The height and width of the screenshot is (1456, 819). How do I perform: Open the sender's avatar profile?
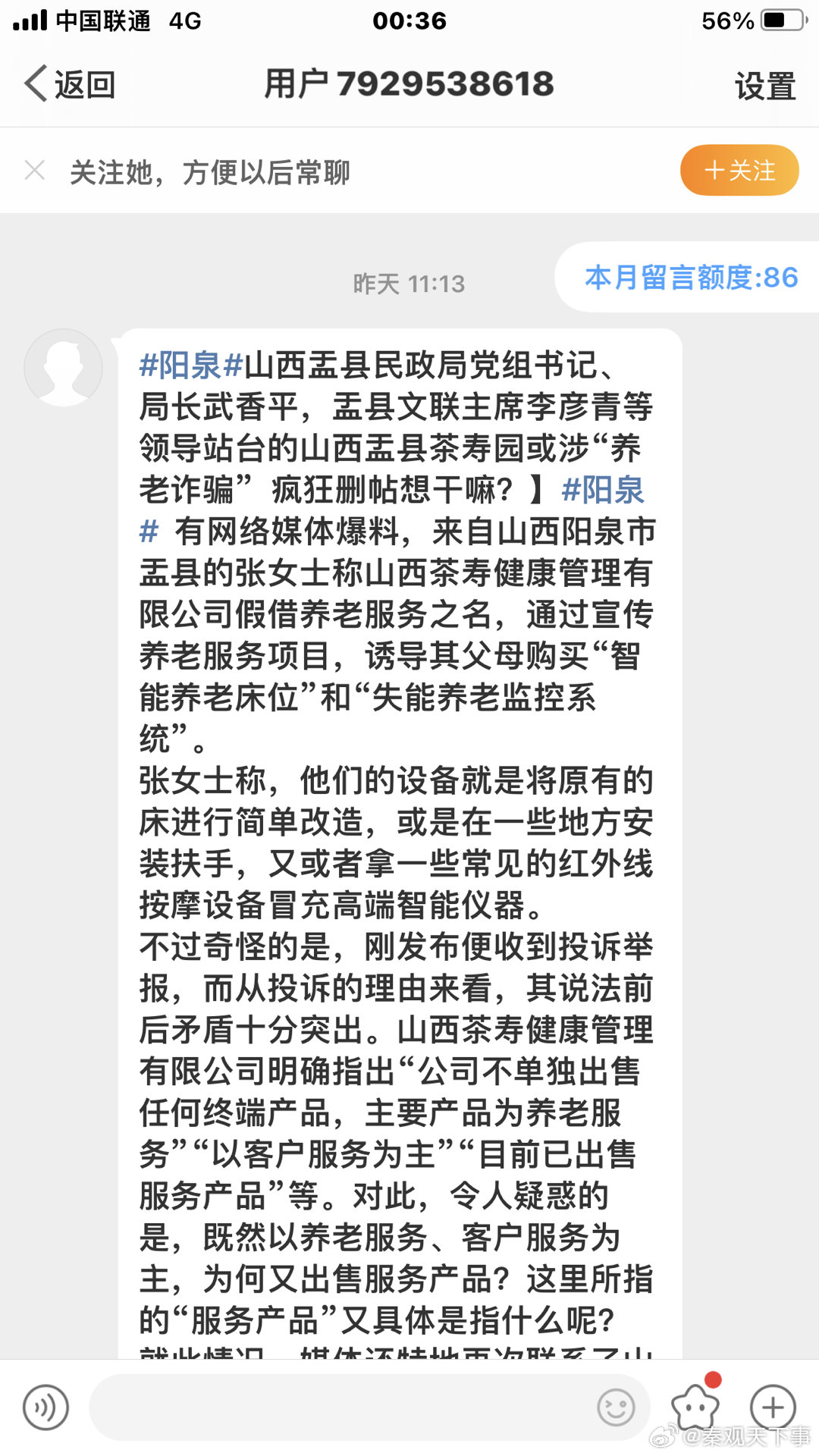point(64,368)
